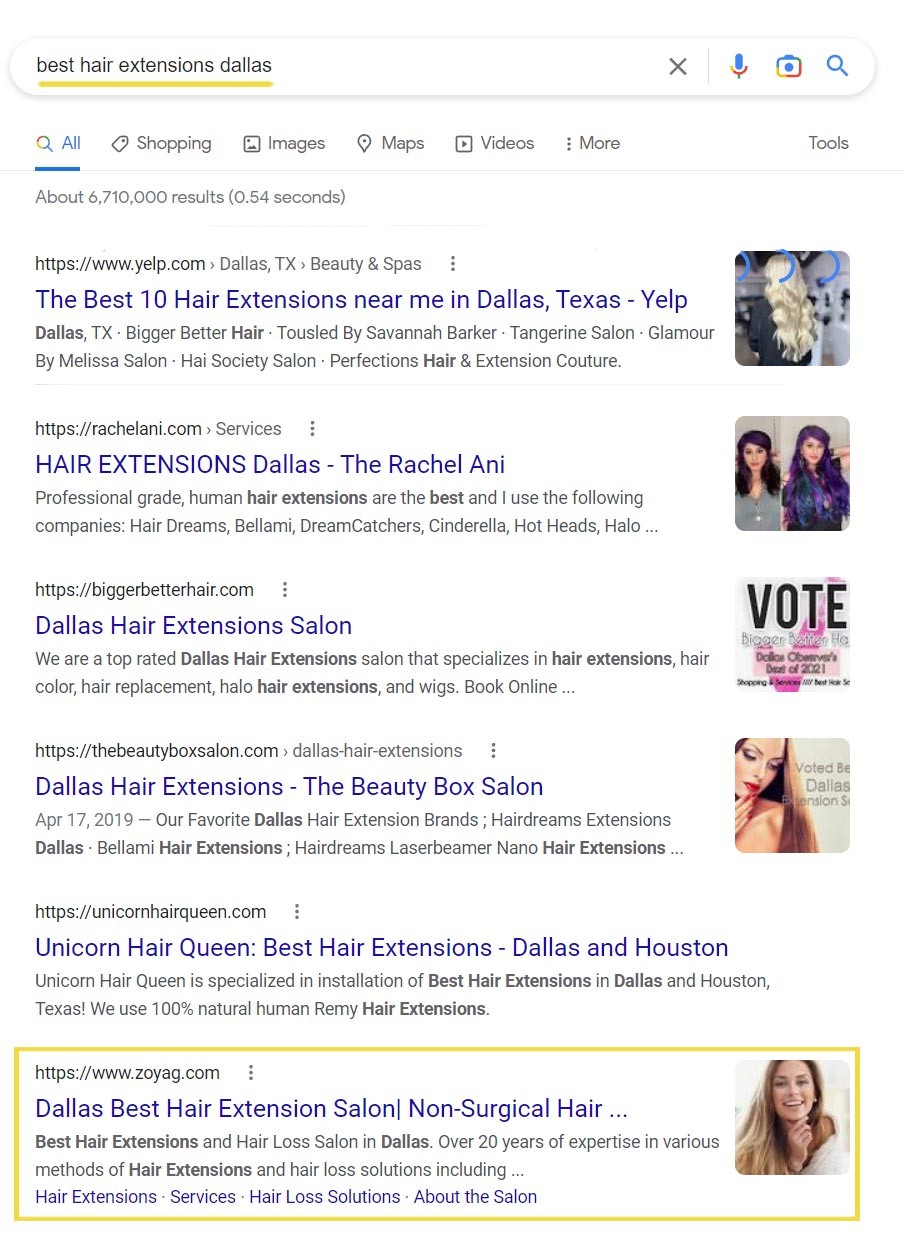
Task: Expand the More search options
Action: point(591,143)
